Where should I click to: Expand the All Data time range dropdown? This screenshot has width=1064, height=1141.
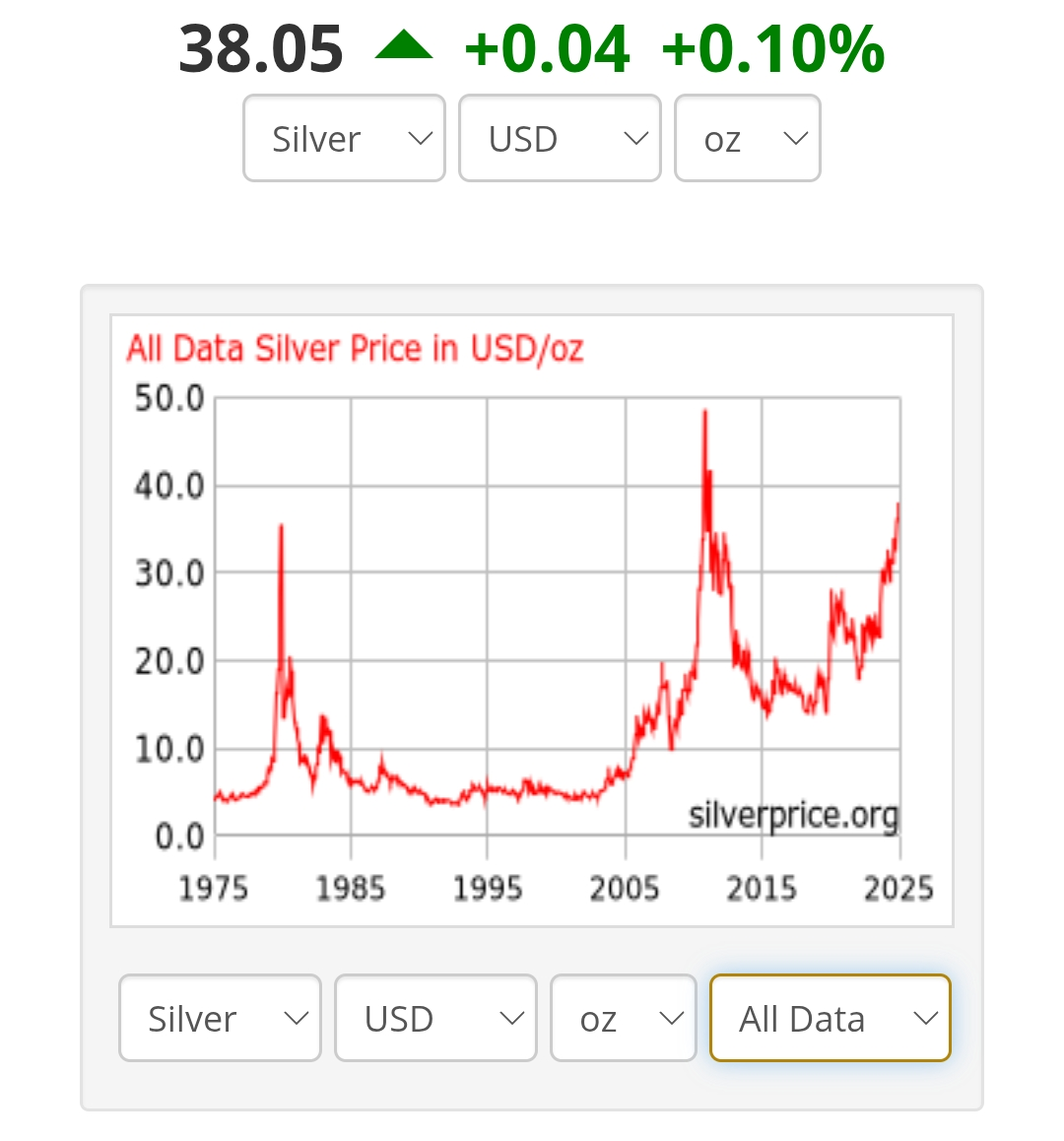coord(830,1018)
